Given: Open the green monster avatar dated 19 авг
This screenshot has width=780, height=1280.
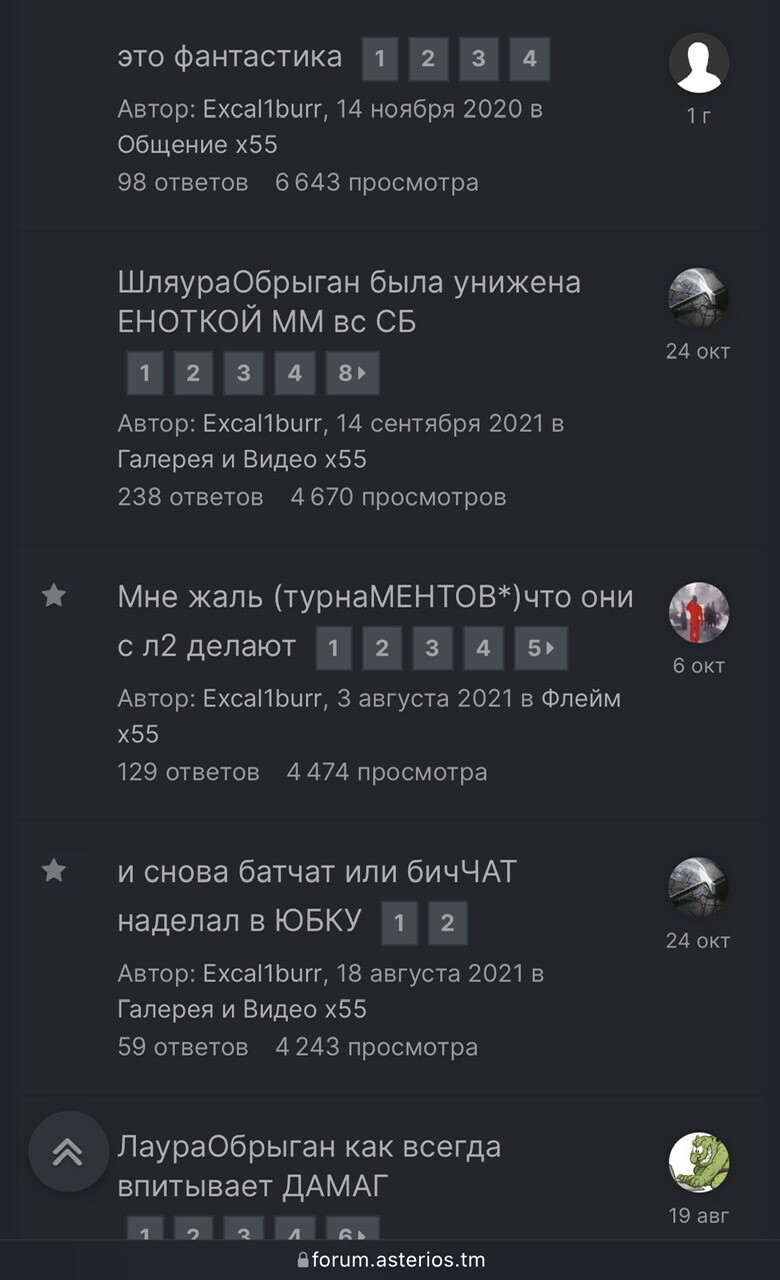Looking at the screenshot, I should tap(698, 1162).
